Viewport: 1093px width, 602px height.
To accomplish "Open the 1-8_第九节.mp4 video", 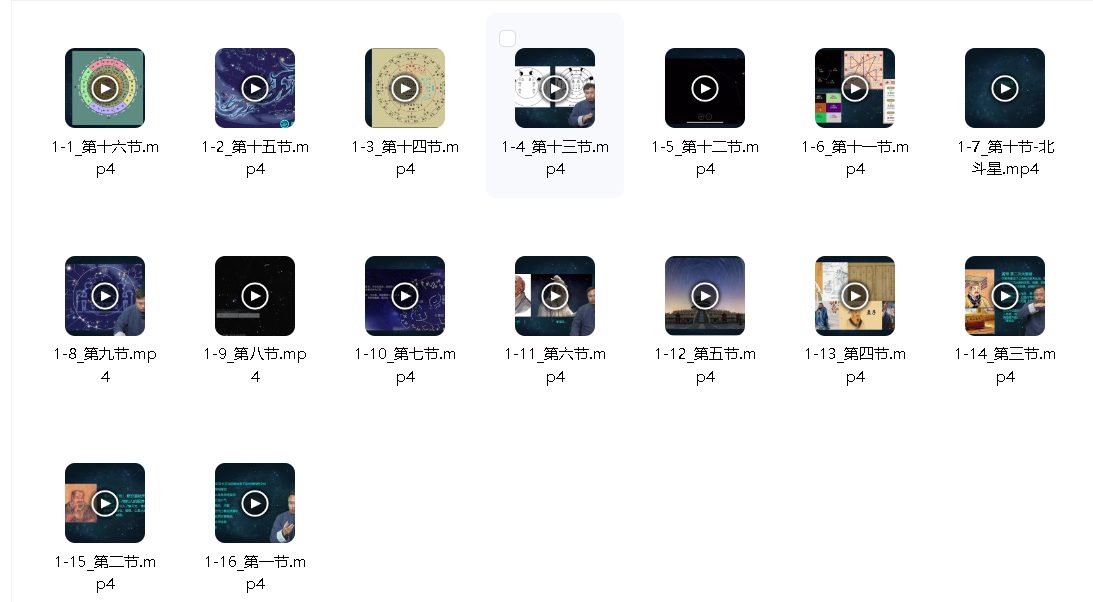I will coord(105,296).
